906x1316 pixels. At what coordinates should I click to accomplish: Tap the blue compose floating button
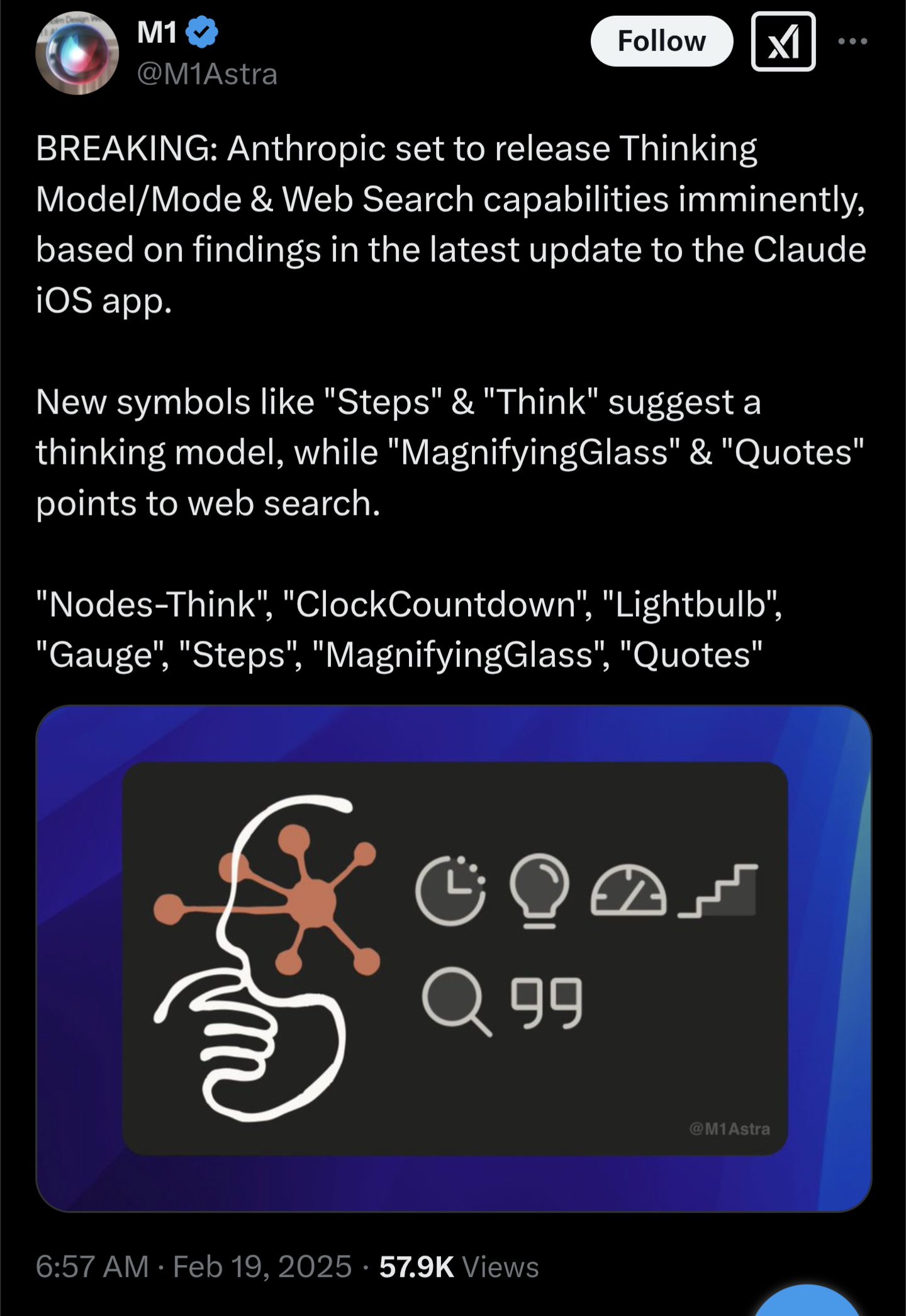click(807, 1303)
